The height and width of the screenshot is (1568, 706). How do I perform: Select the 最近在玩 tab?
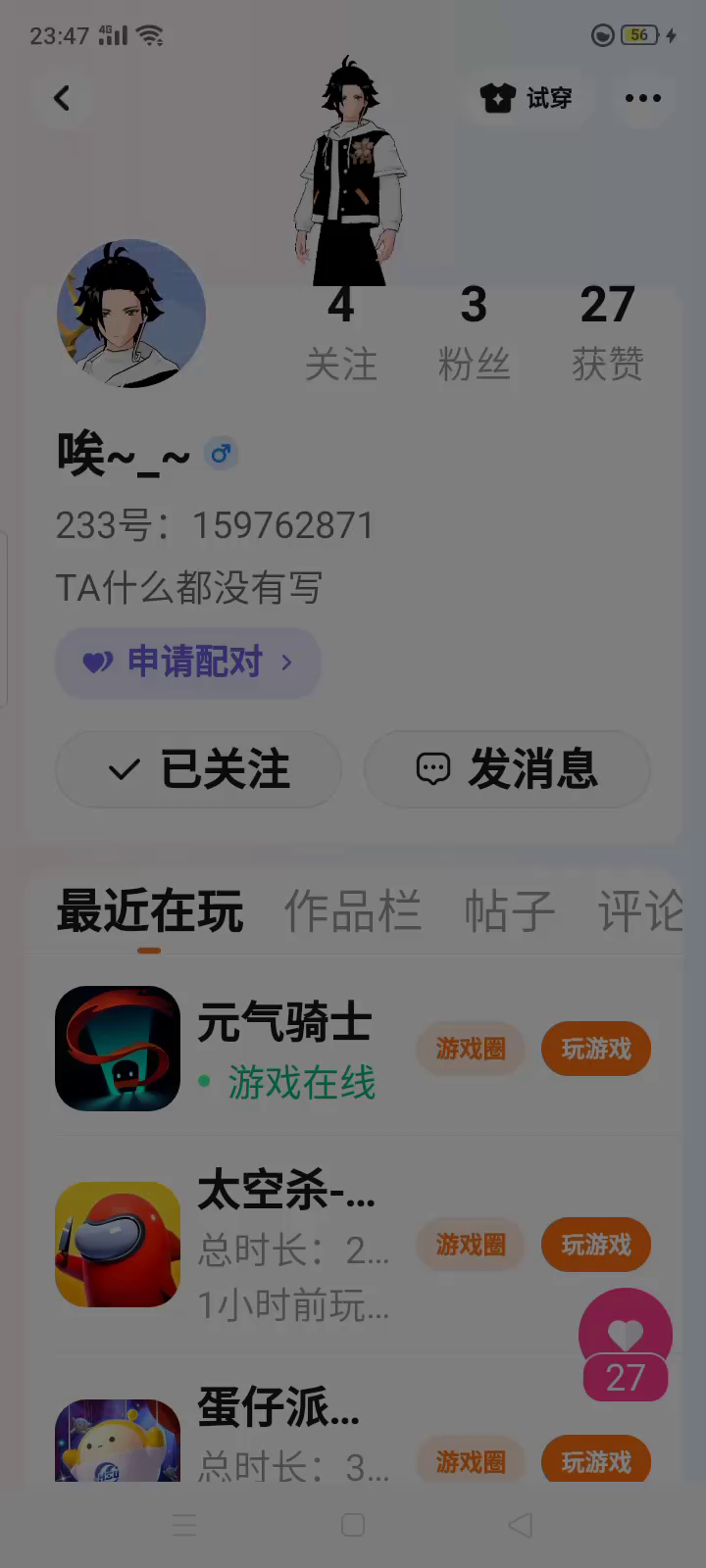tap(149, 912)
